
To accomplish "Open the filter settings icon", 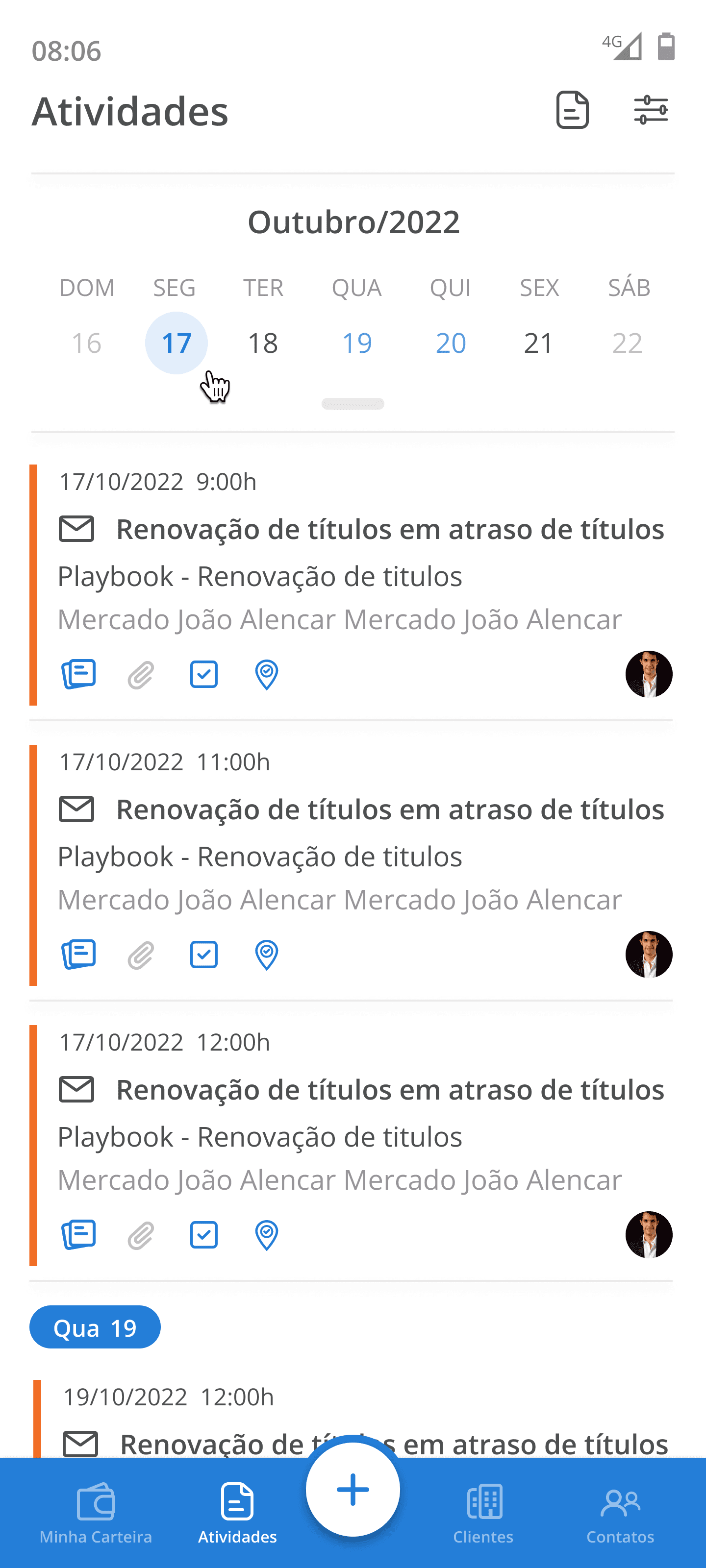I will tap(651, 110).
